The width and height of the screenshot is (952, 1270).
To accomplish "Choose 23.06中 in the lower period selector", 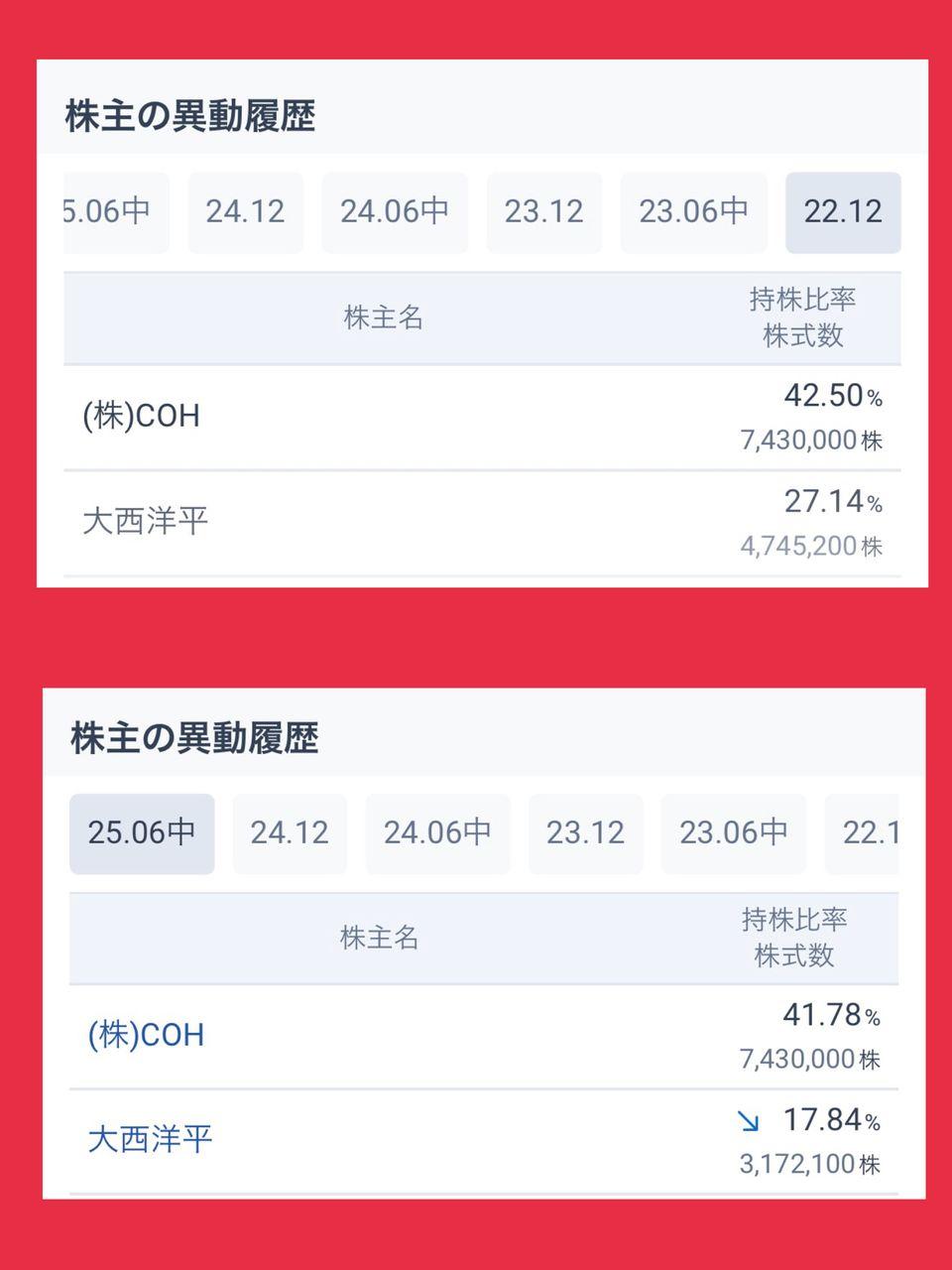I will tap(734, 833).
